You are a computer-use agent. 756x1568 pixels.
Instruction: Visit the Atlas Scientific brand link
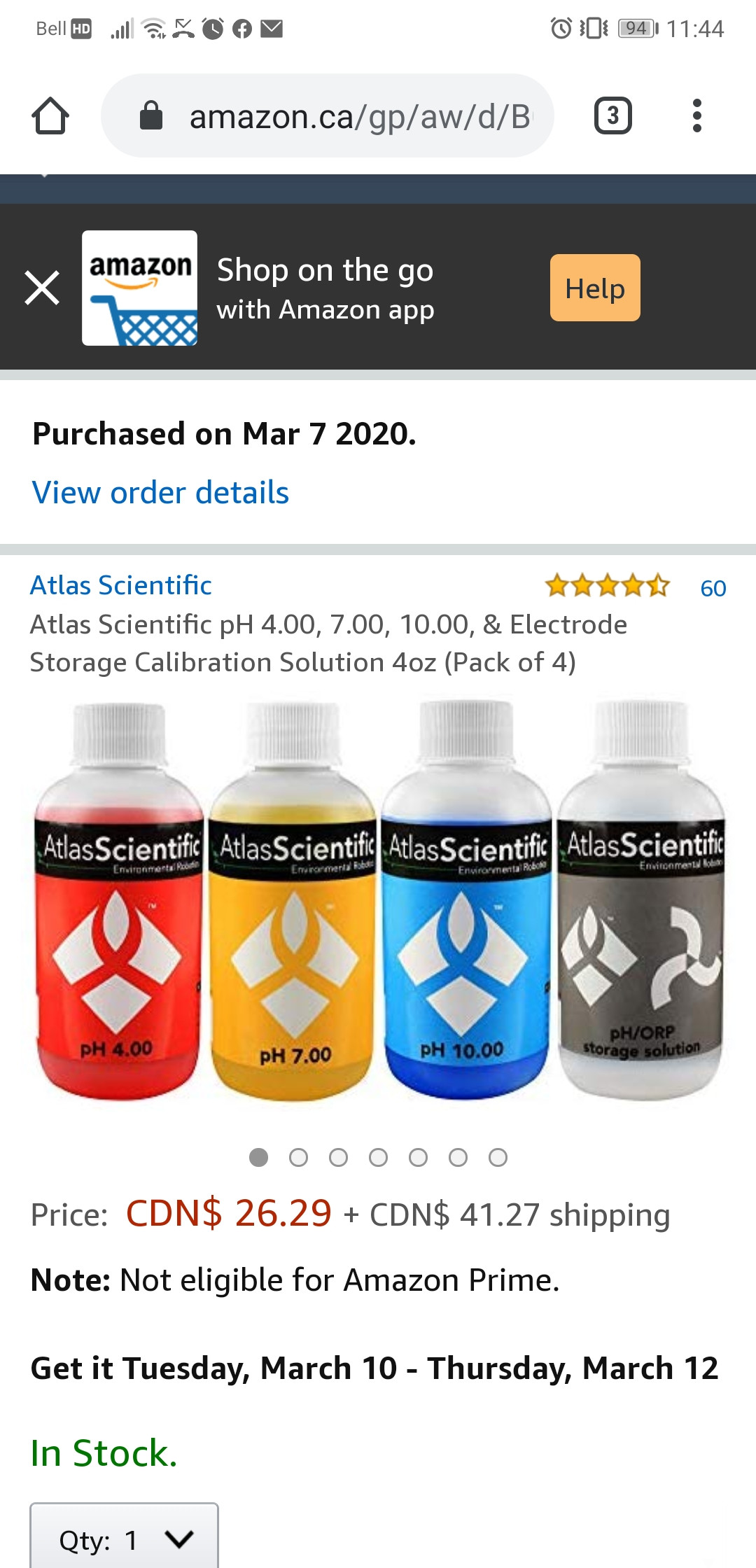pos(120,585)
